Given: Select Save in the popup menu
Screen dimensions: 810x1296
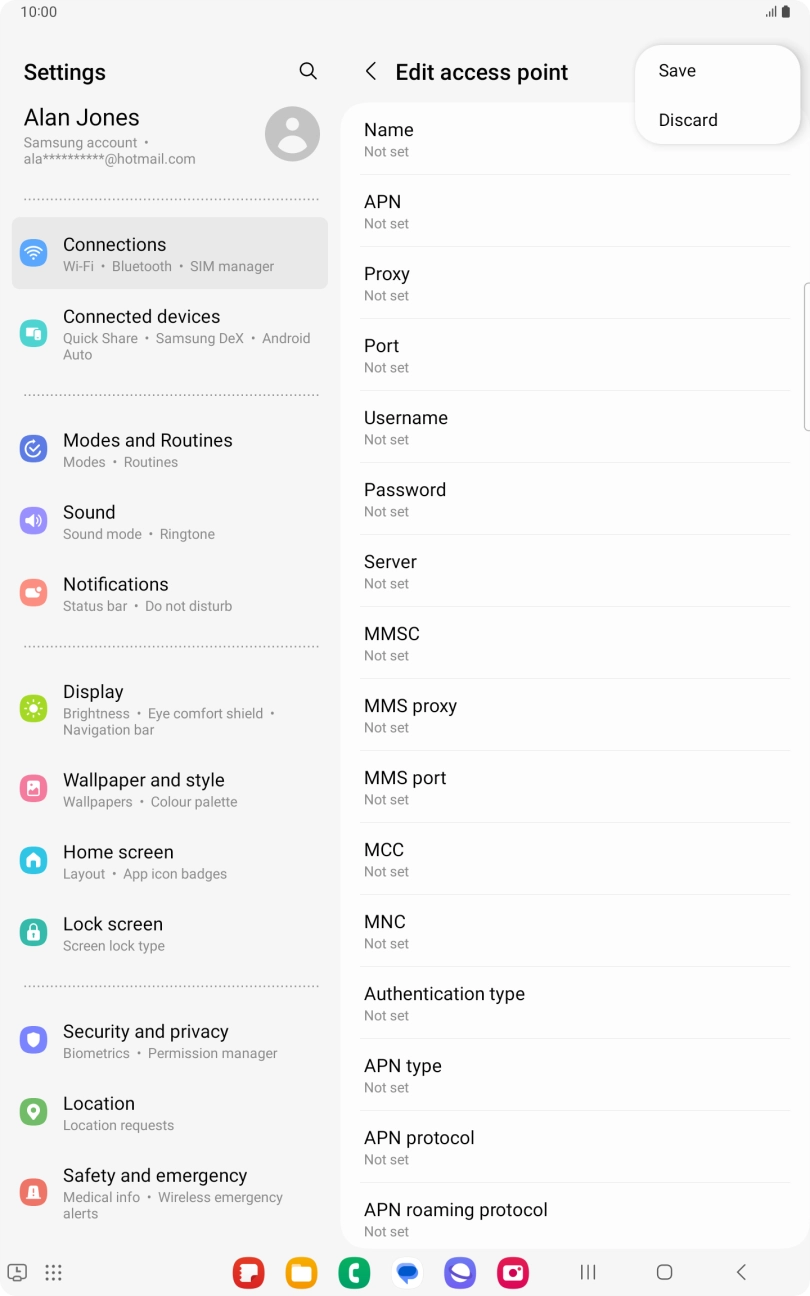Looking at the screenshot, I should coord(717,71).
